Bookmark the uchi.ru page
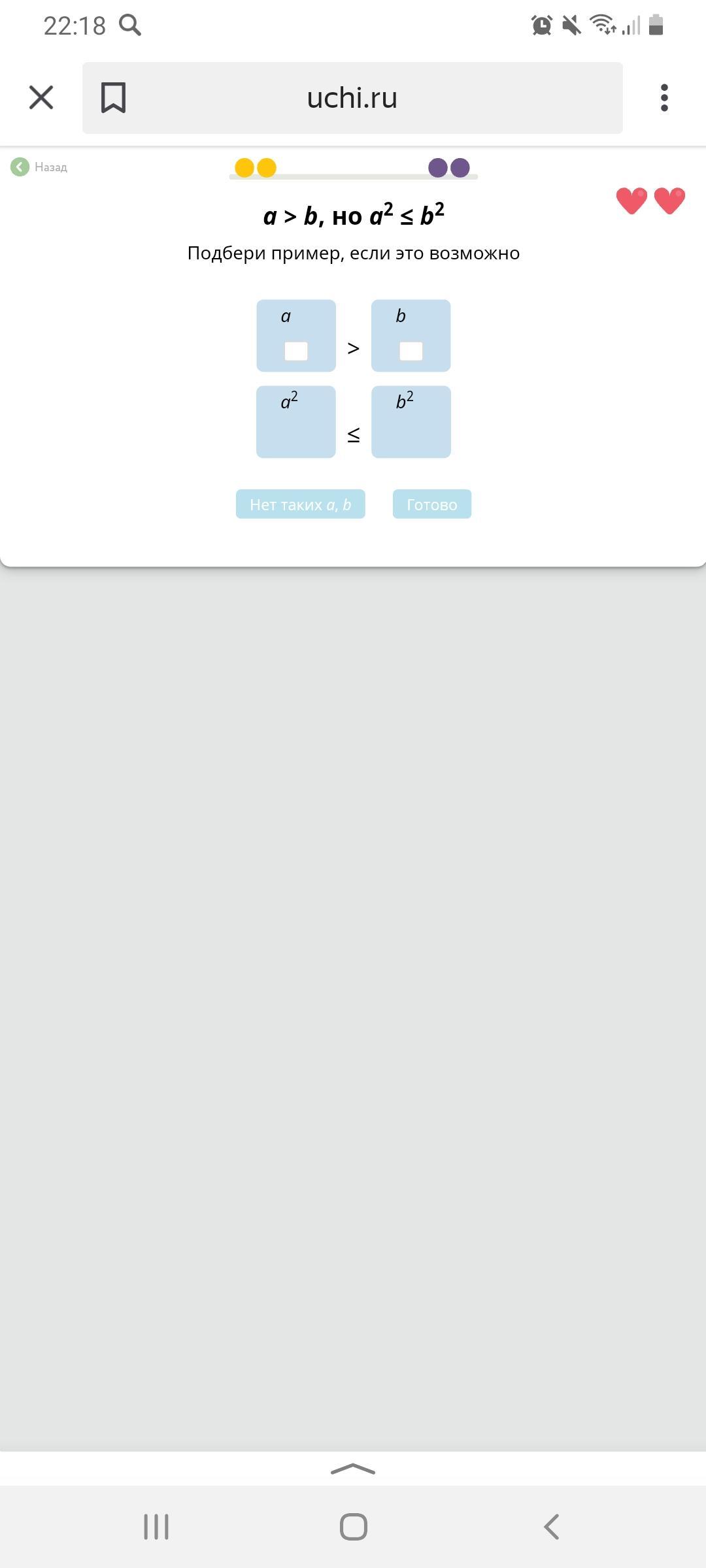Viewport: 706px width, 1568px height. (113, 98)
